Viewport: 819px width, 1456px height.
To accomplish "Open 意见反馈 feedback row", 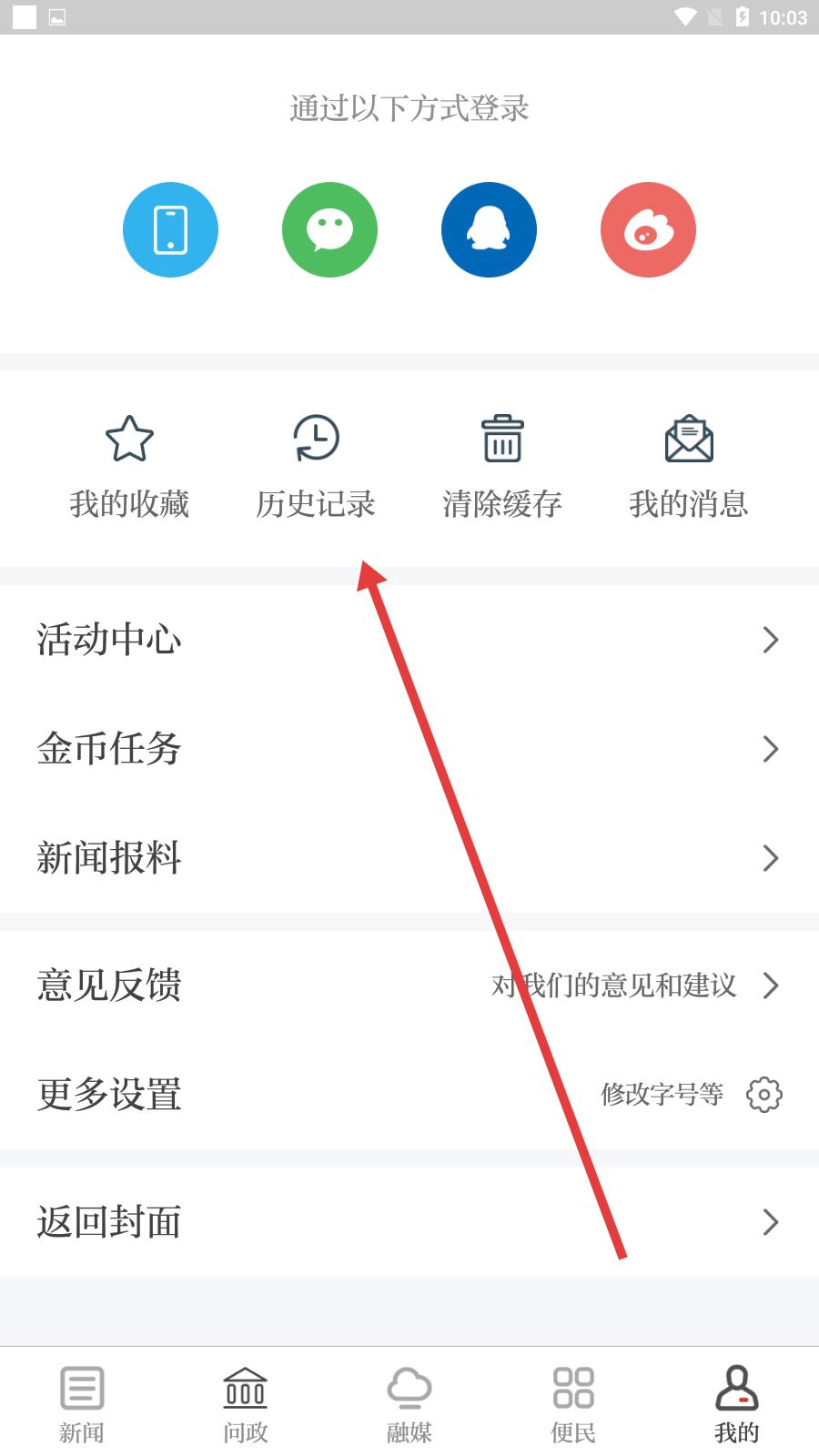I will tap(409, 986).
